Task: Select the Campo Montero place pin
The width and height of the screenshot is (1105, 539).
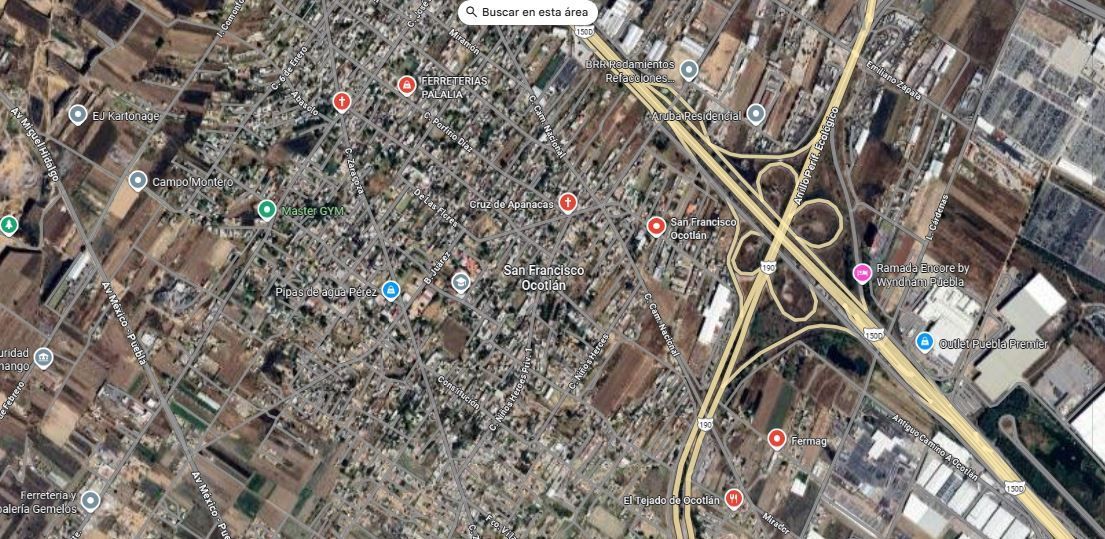Action: tap(138, 181)
